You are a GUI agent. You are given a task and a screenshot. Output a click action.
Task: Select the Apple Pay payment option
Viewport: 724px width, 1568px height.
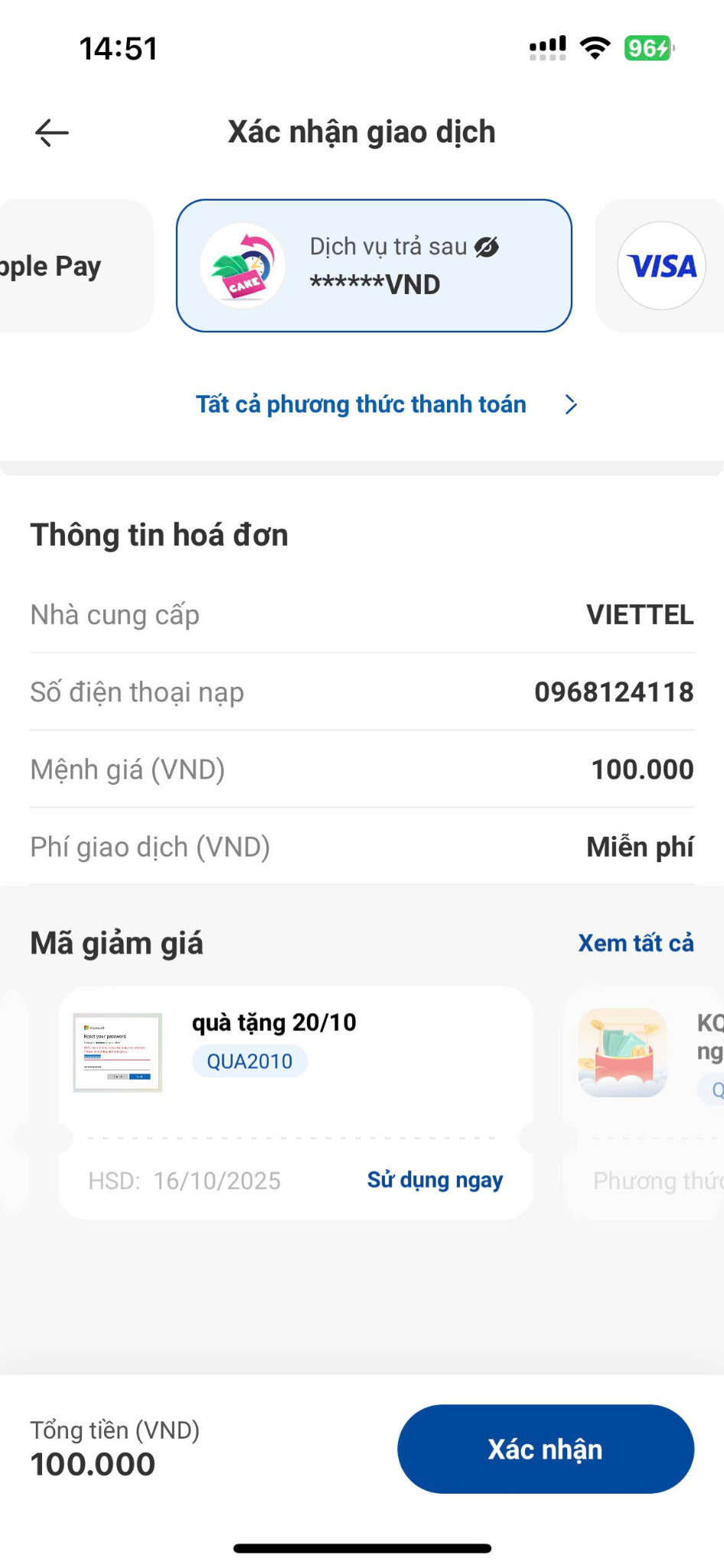(75, 266)
